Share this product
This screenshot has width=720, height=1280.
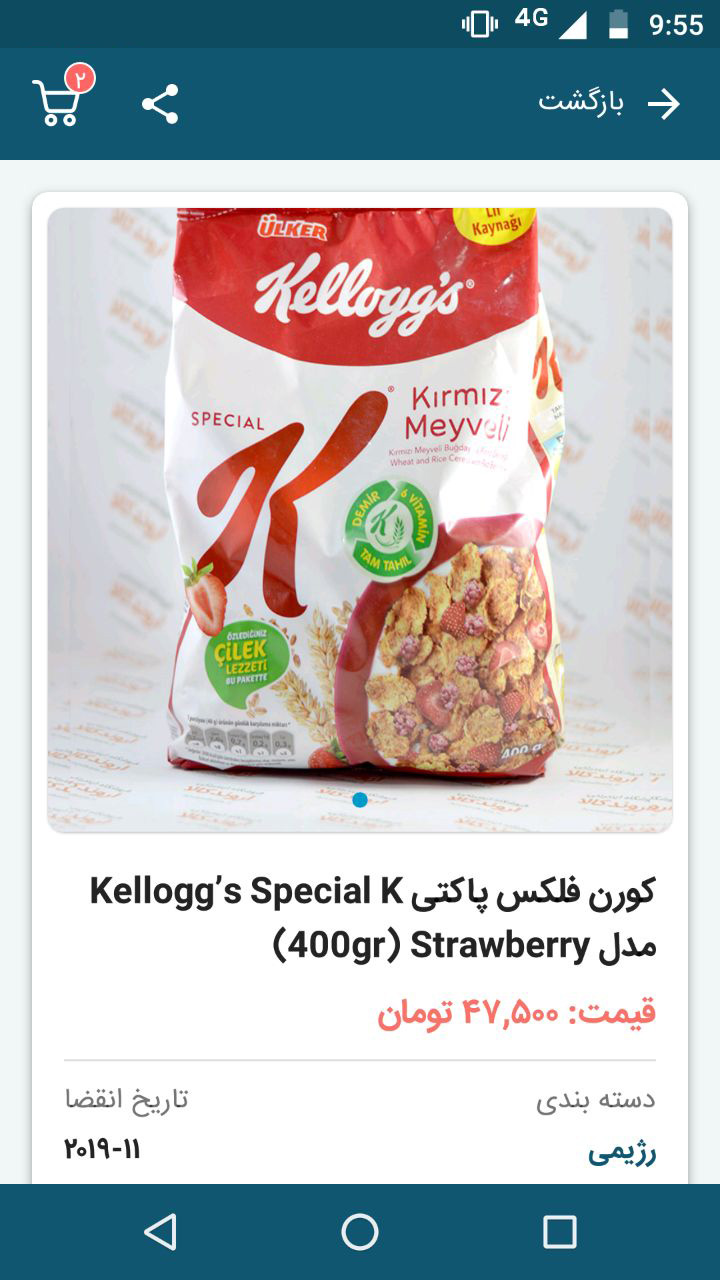pos(160,104)
